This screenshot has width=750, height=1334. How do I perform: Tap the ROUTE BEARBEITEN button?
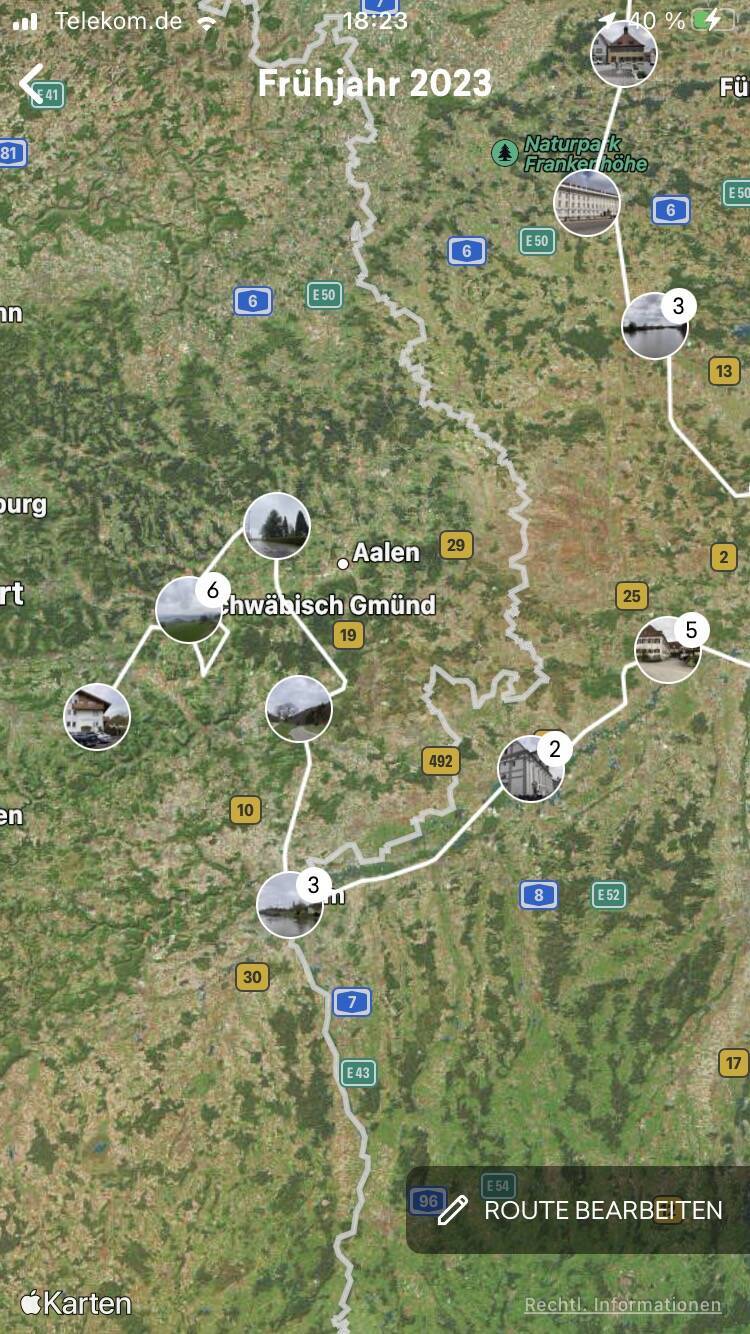[580, 1210]
